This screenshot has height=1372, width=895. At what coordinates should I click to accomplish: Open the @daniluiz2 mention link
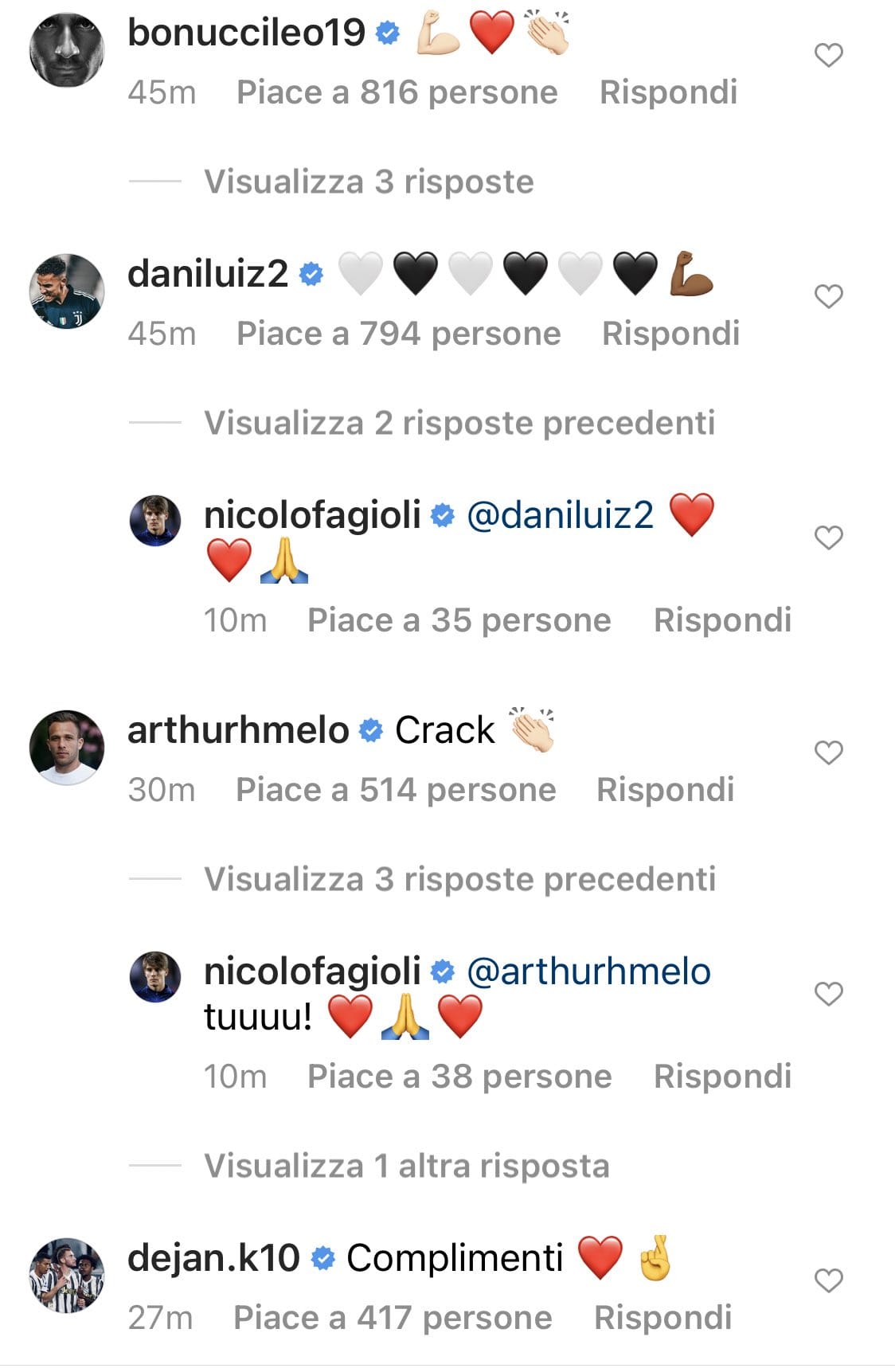pyautogui.click(x=560, y=515)
